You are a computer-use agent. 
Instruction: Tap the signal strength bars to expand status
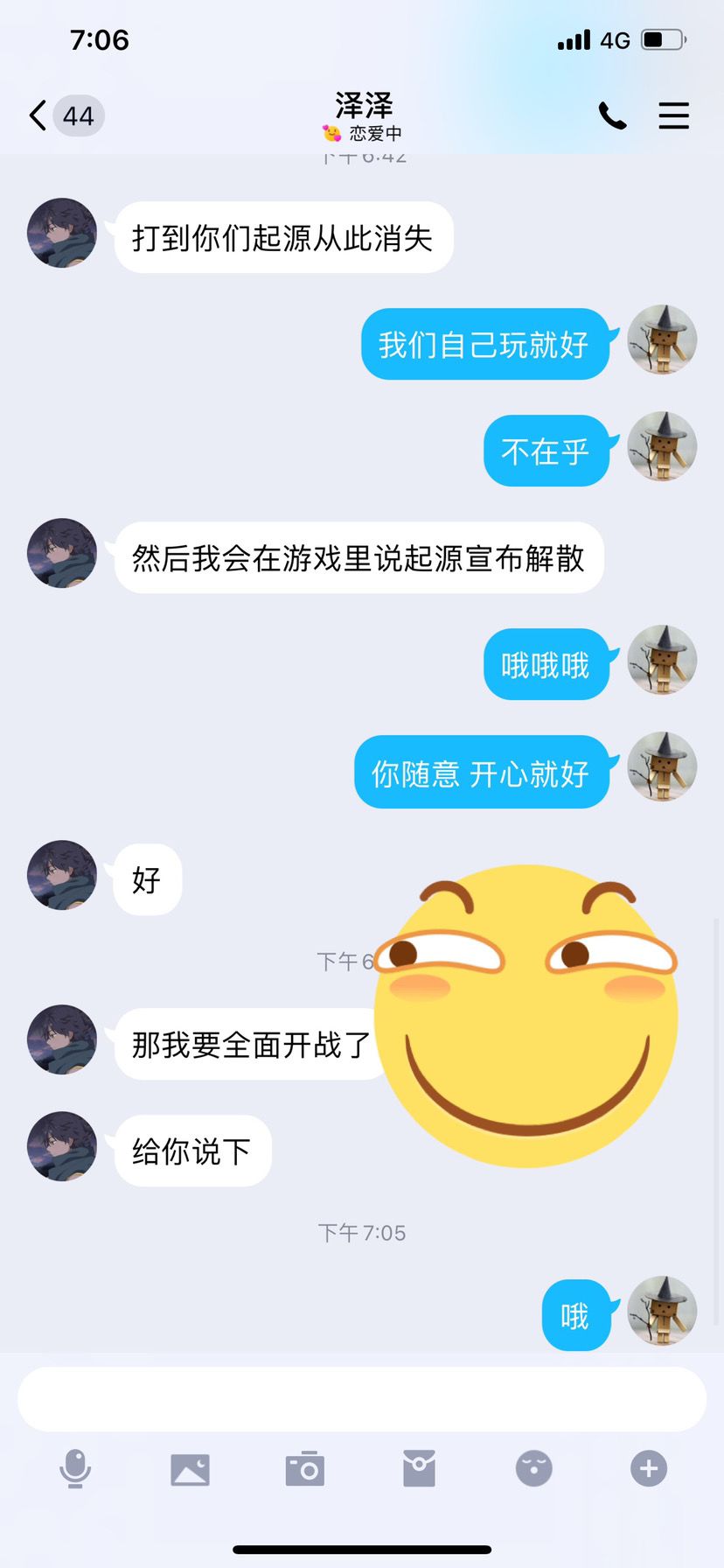point(573,38)
